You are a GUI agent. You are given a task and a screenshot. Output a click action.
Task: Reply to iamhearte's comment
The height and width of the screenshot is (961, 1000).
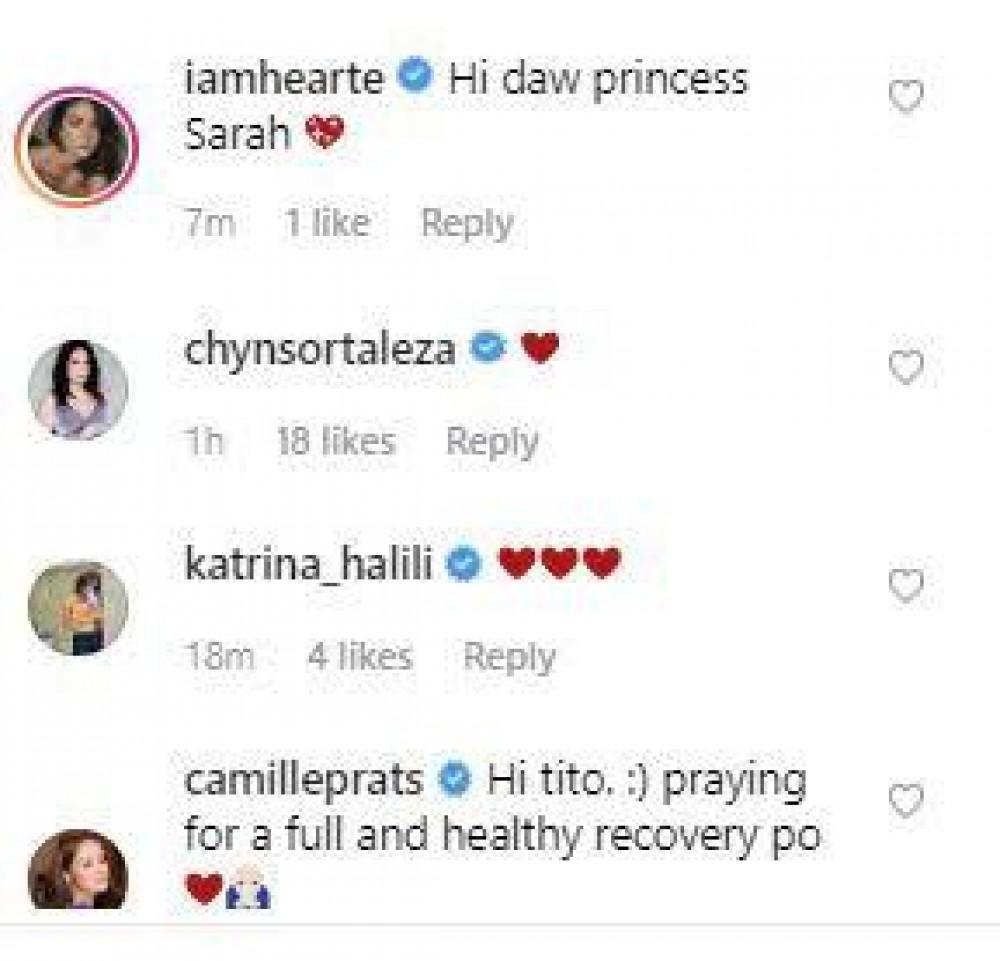coord(467,223)
